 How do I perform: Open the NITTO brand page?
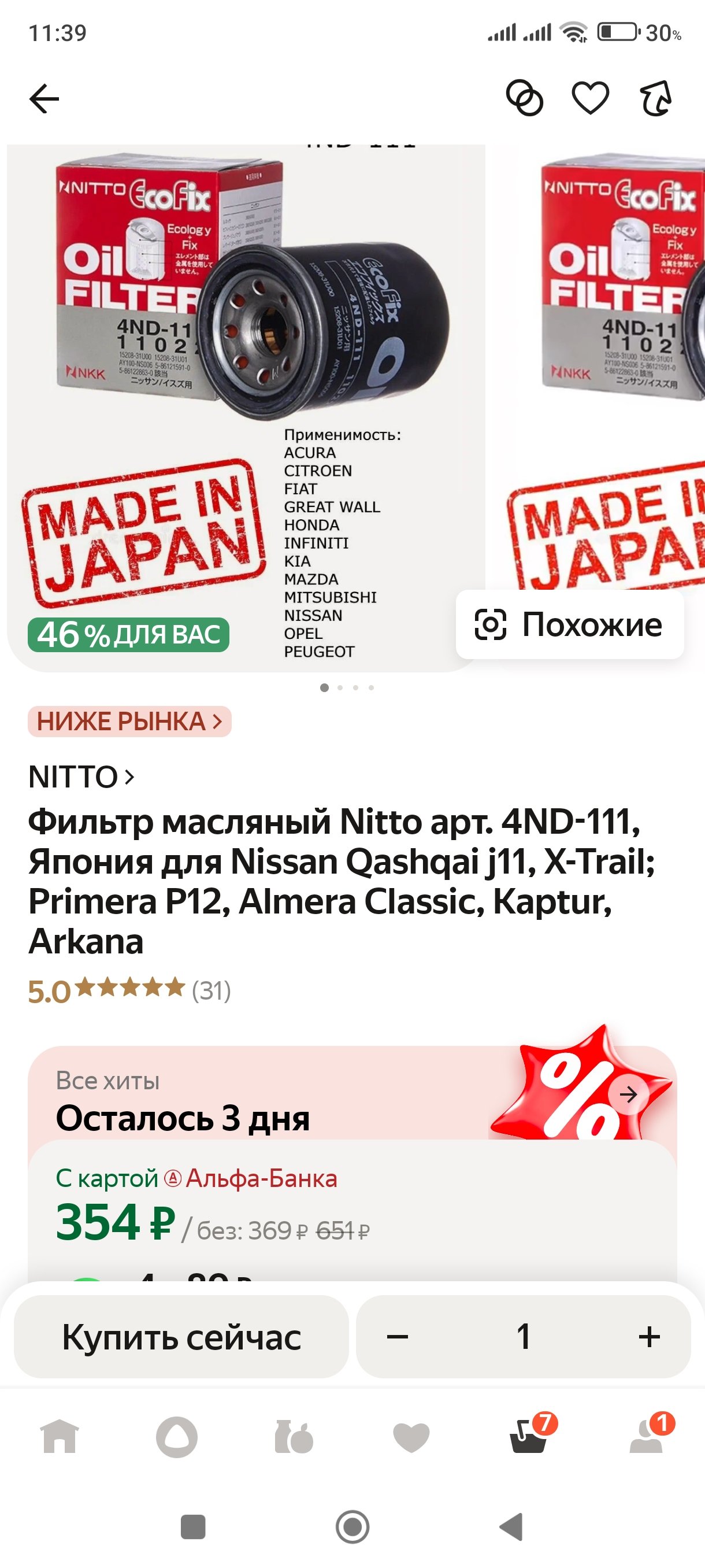coord(81,776)
